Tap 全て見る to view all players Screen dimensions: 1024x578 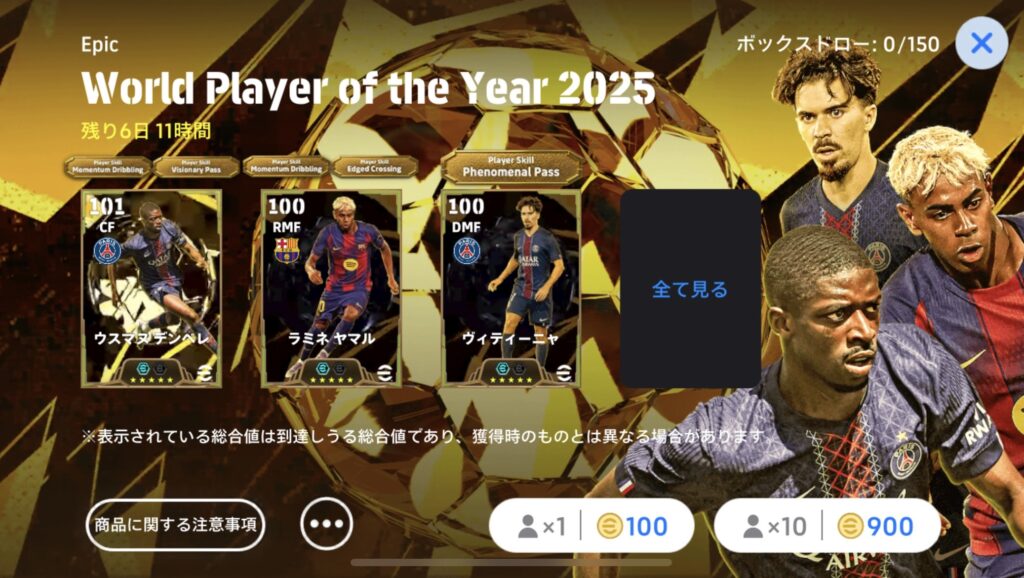[690, 289]
